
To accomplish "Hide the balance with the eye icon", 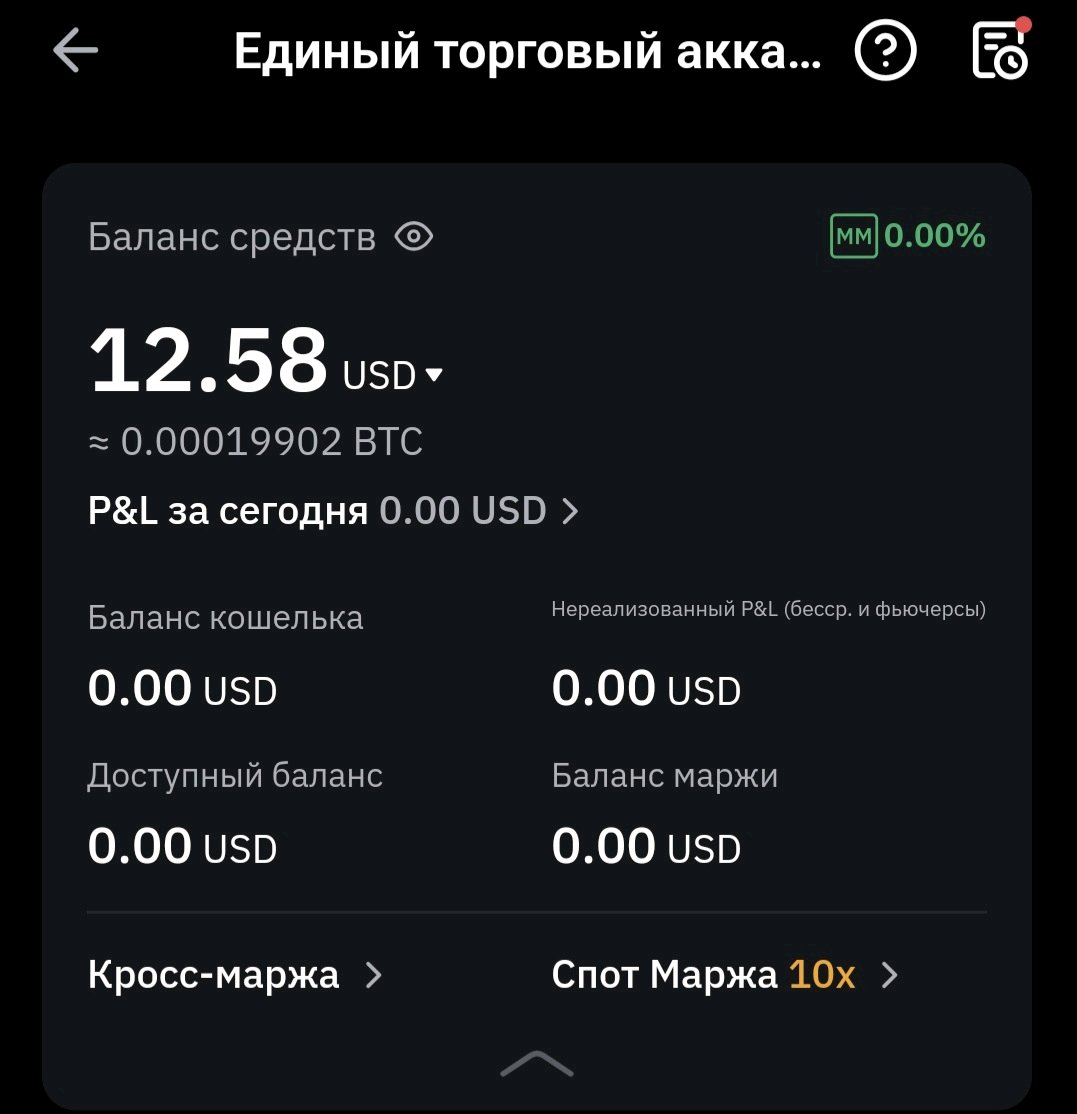I will pos(414,237).
